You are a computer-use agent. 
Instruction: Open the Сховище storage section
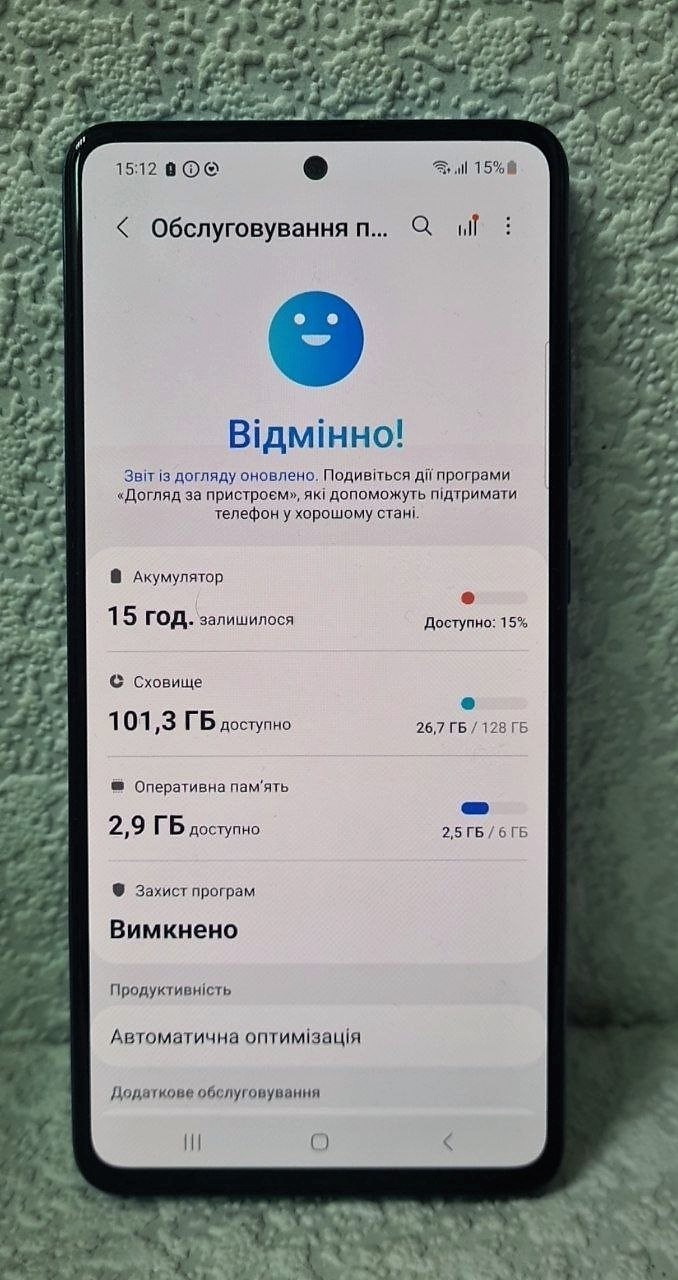pyautogui.click(x=318, y=705)
